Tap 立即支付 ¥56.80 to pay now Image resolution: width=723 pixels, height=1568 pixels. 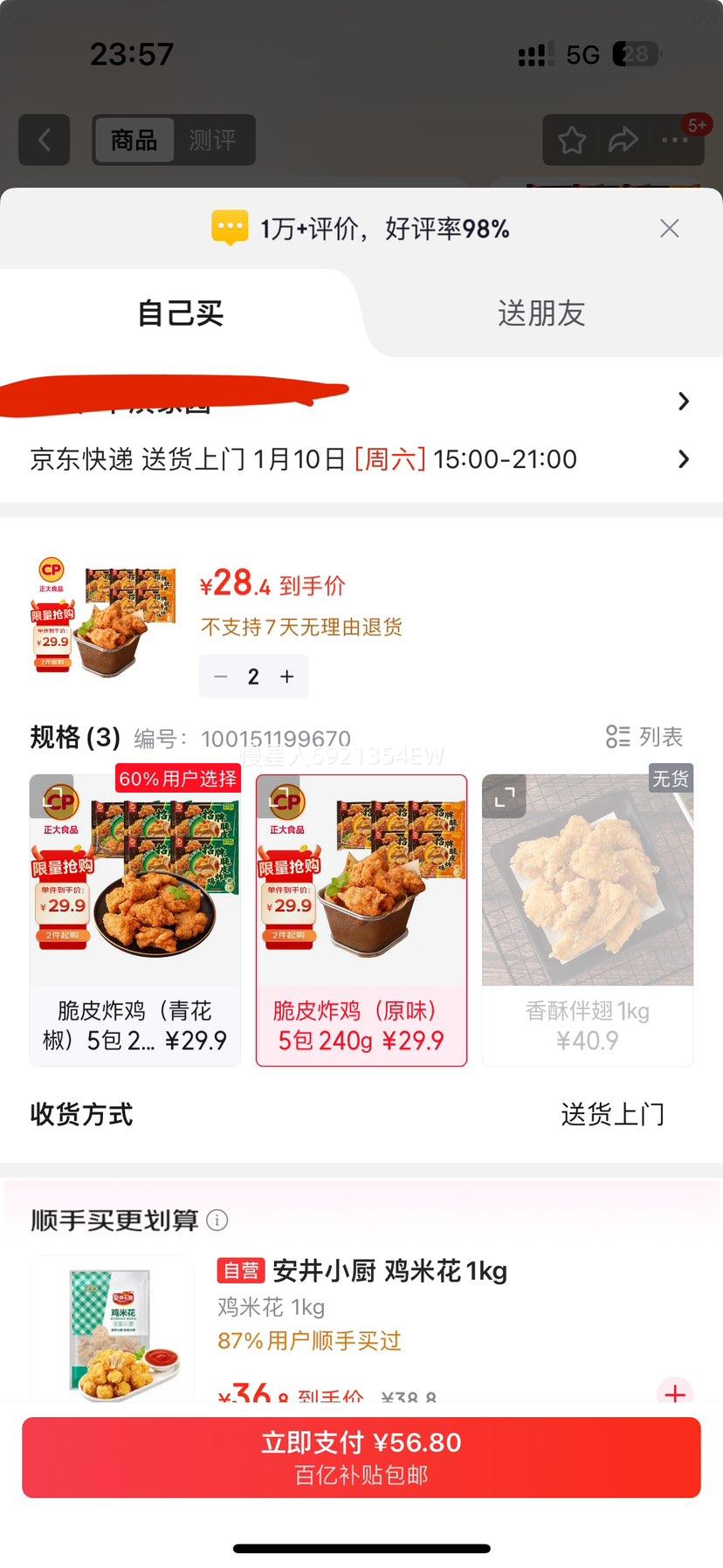click(361, 1456)
